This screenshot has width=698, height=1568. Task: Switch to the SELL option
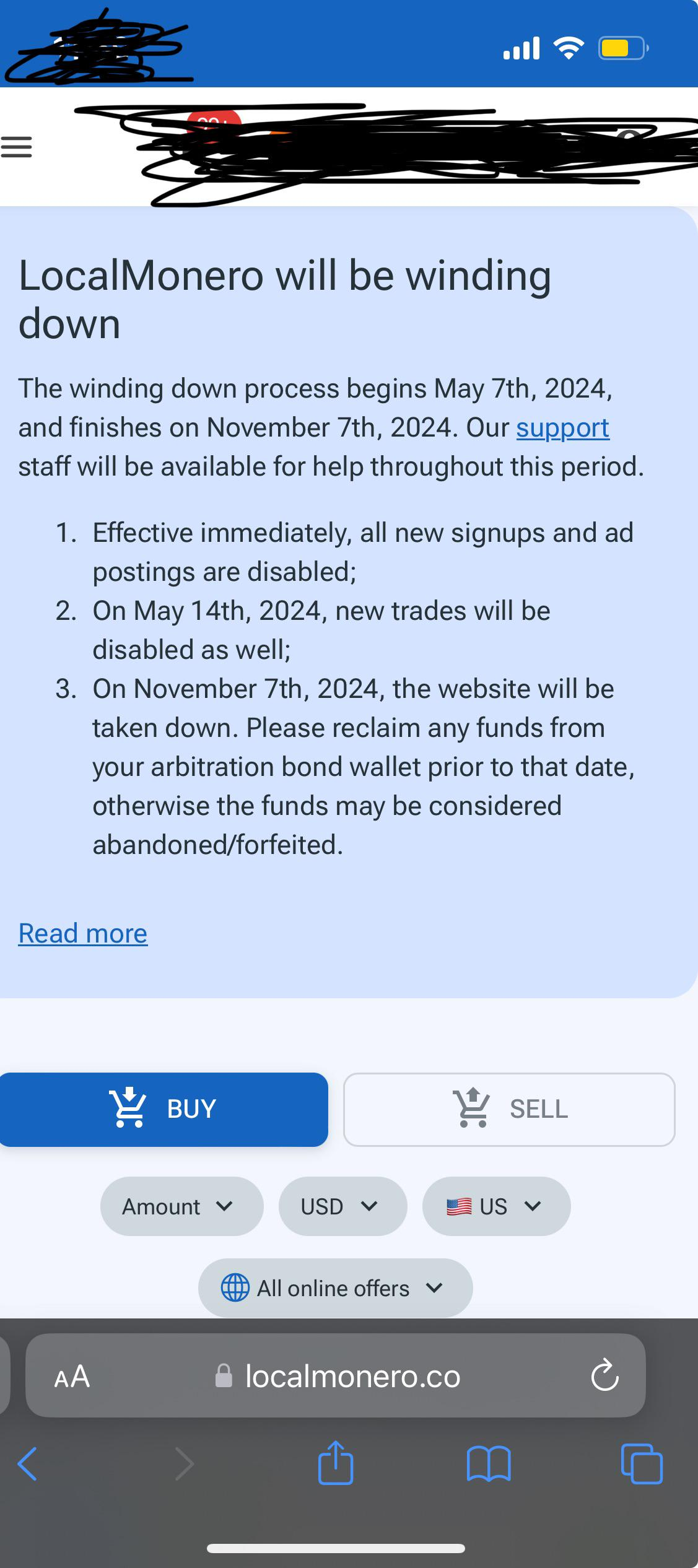509,1109
